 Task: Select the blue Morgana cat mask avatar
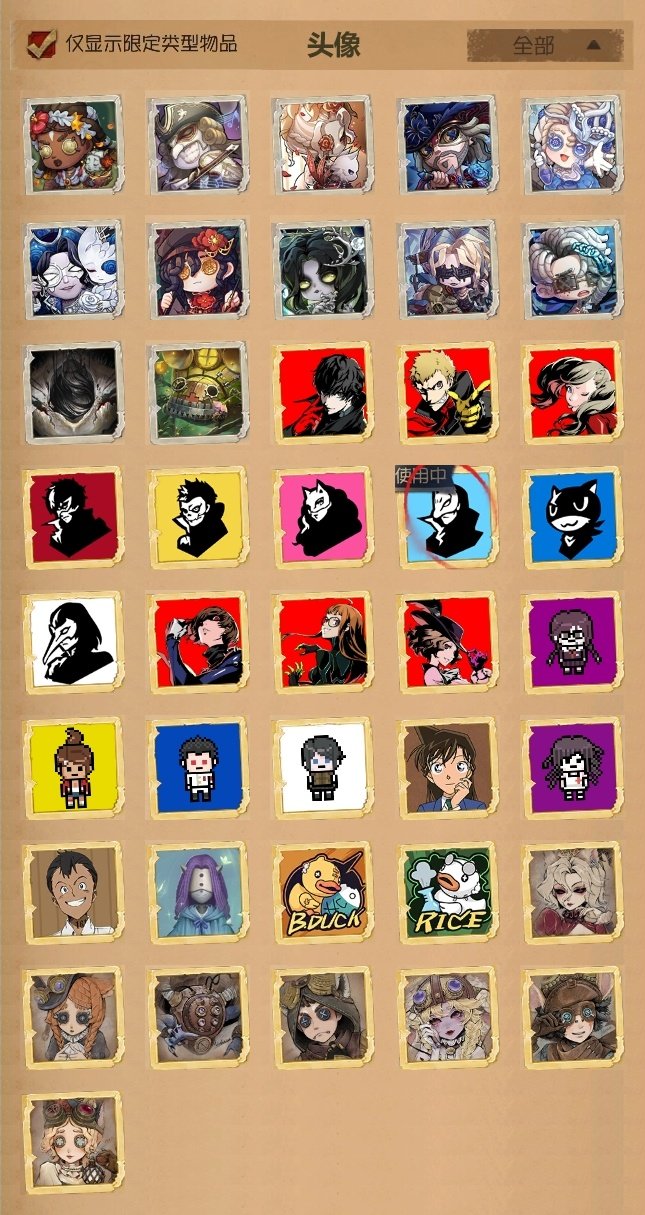pyautogui.click(x=572, y=518)
